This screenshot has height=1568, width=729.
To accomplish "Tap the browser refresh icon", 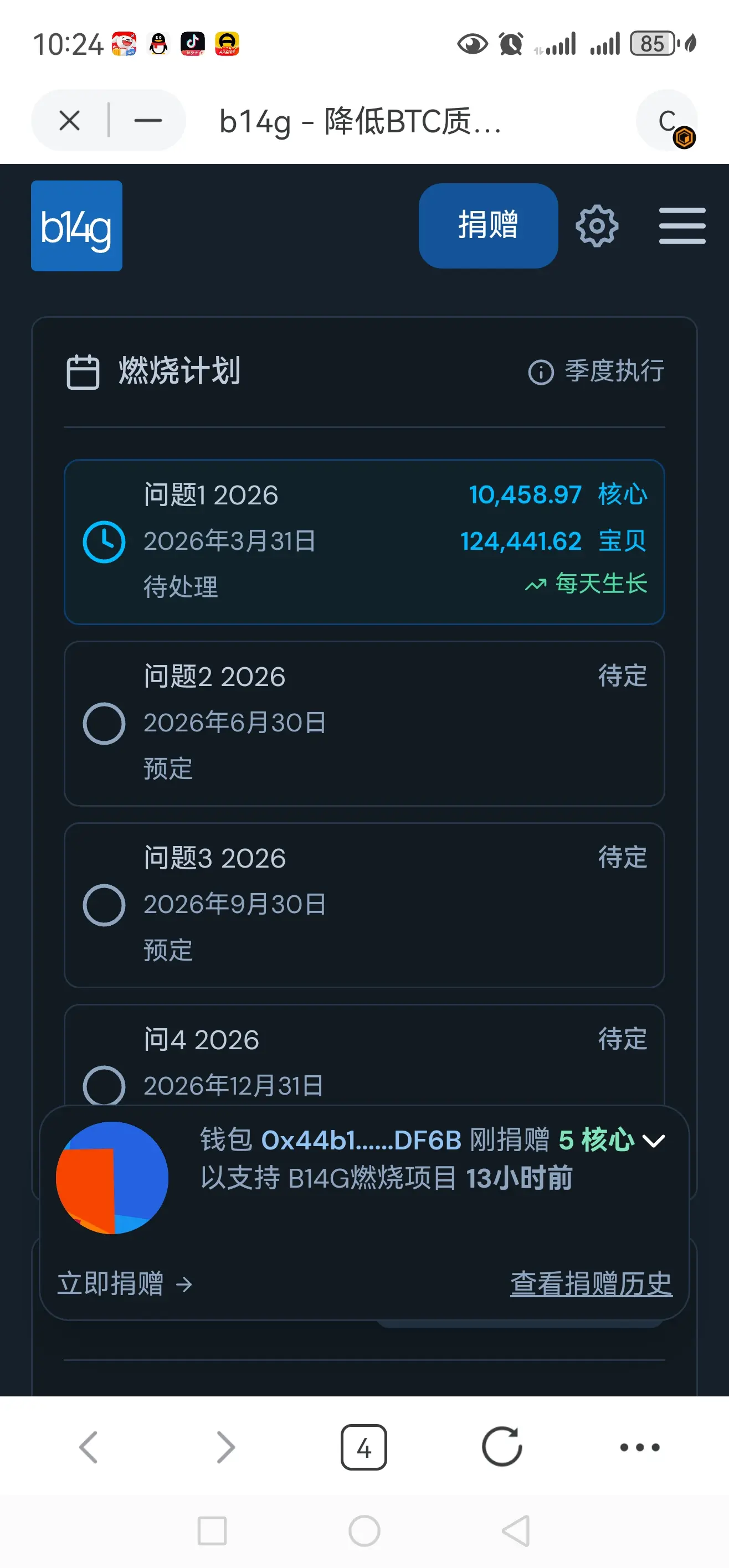I will 500,1447.
